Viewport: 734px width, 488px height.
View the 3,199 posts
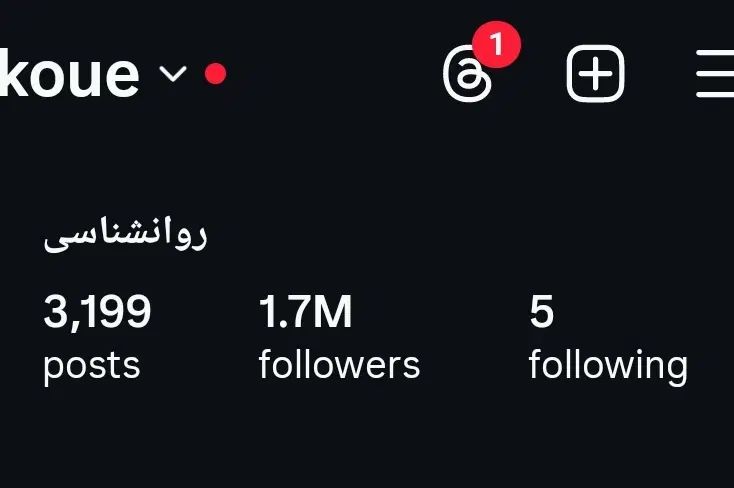click(96, 337)
